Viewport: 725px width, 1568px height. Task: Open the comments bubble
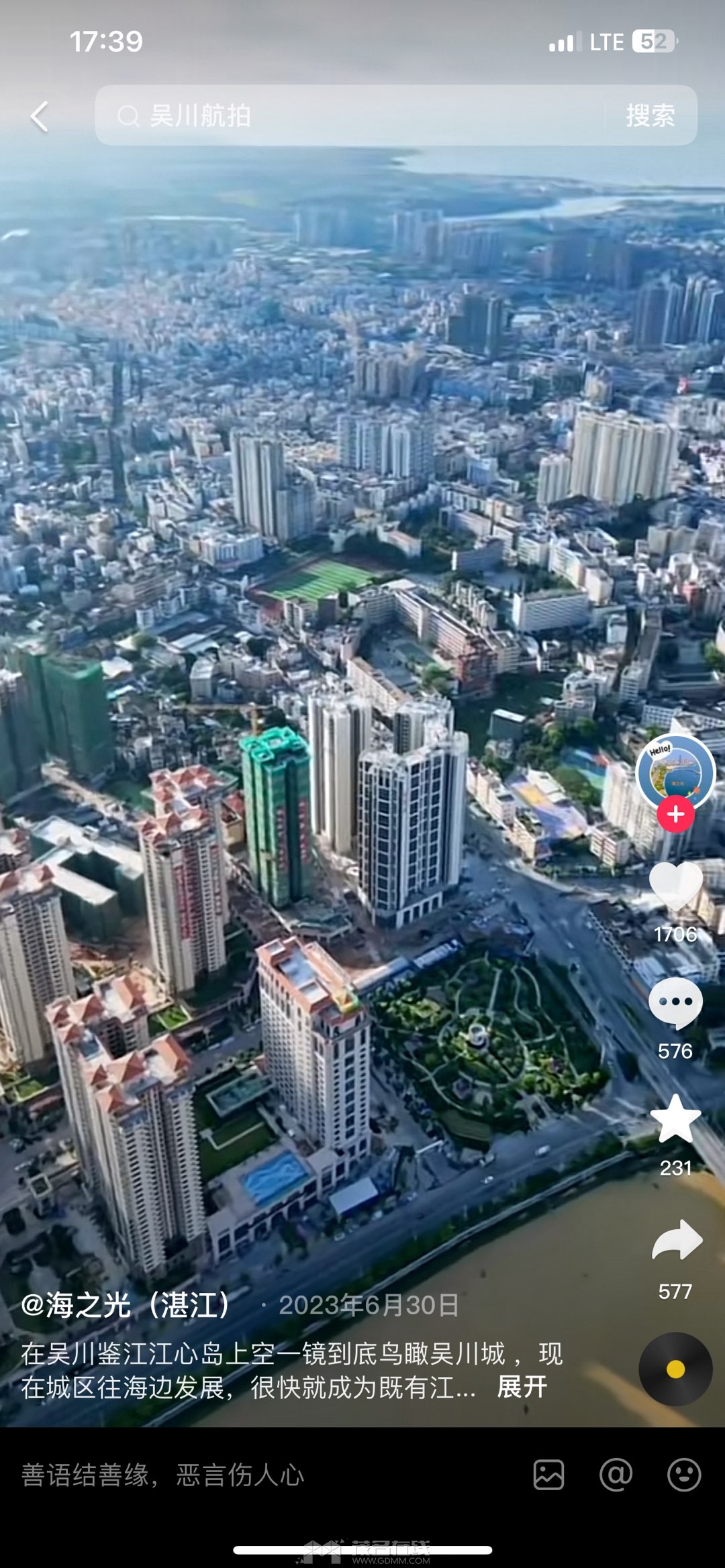coord(675,1002)
